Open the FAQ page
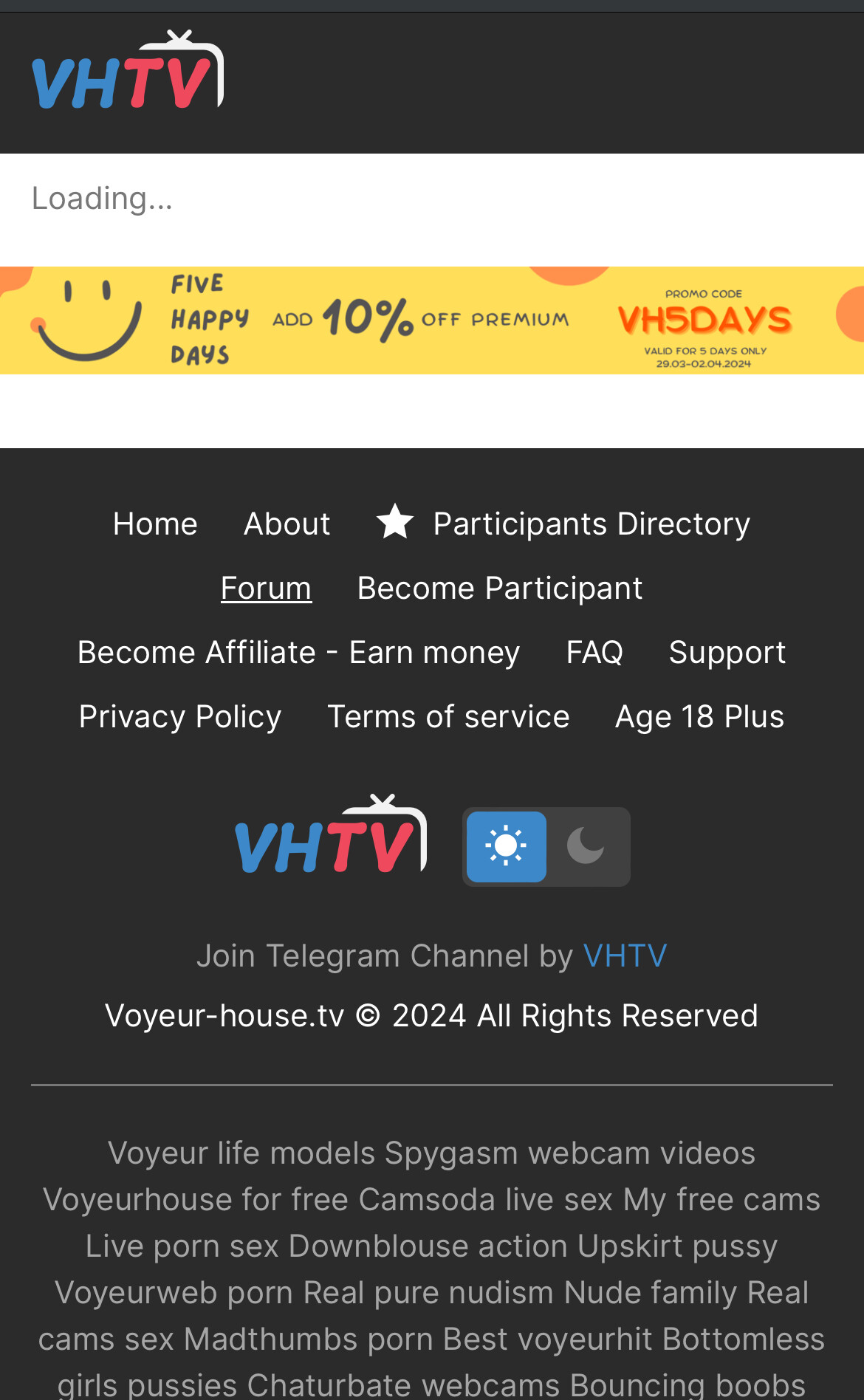Screen dimensions: 864x1400 pos(594,653)
